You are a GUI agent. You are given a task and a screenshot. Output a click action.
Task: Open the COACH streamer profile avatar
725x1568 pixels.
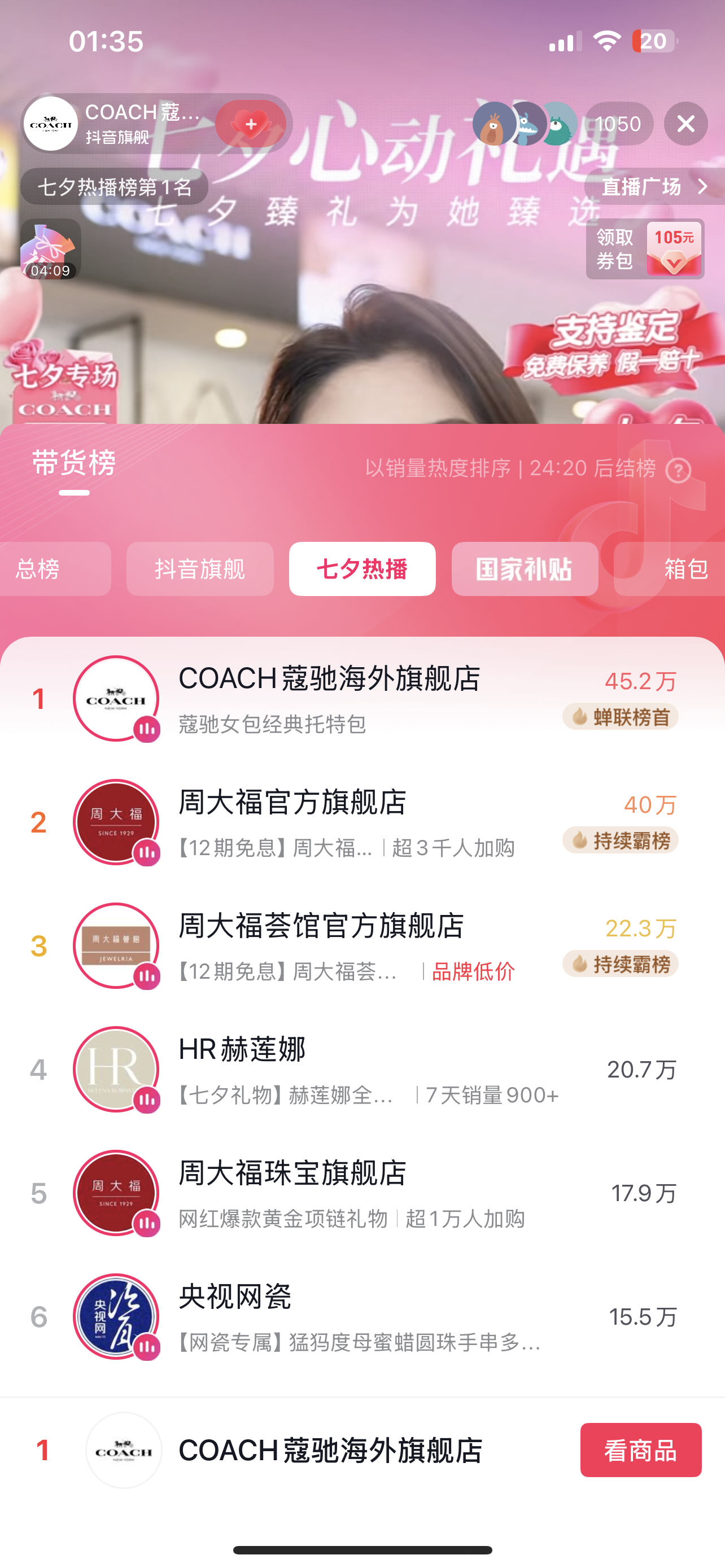(50, 124)
